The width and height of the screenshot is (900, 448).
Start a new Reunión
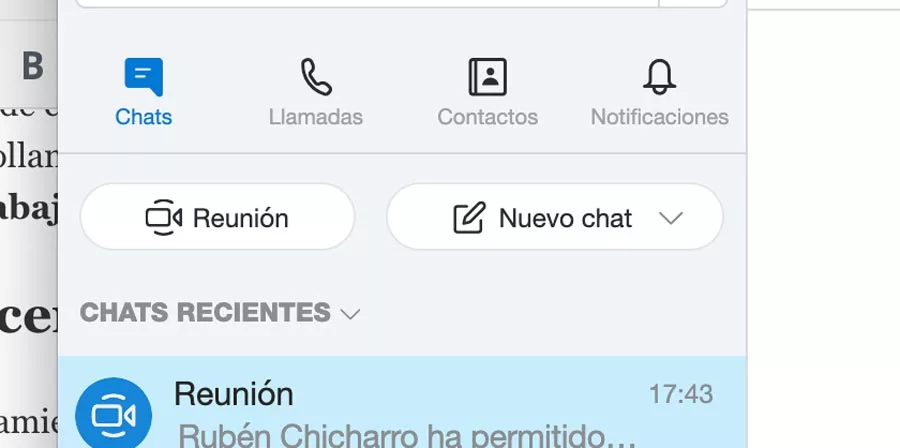[217, 217]
